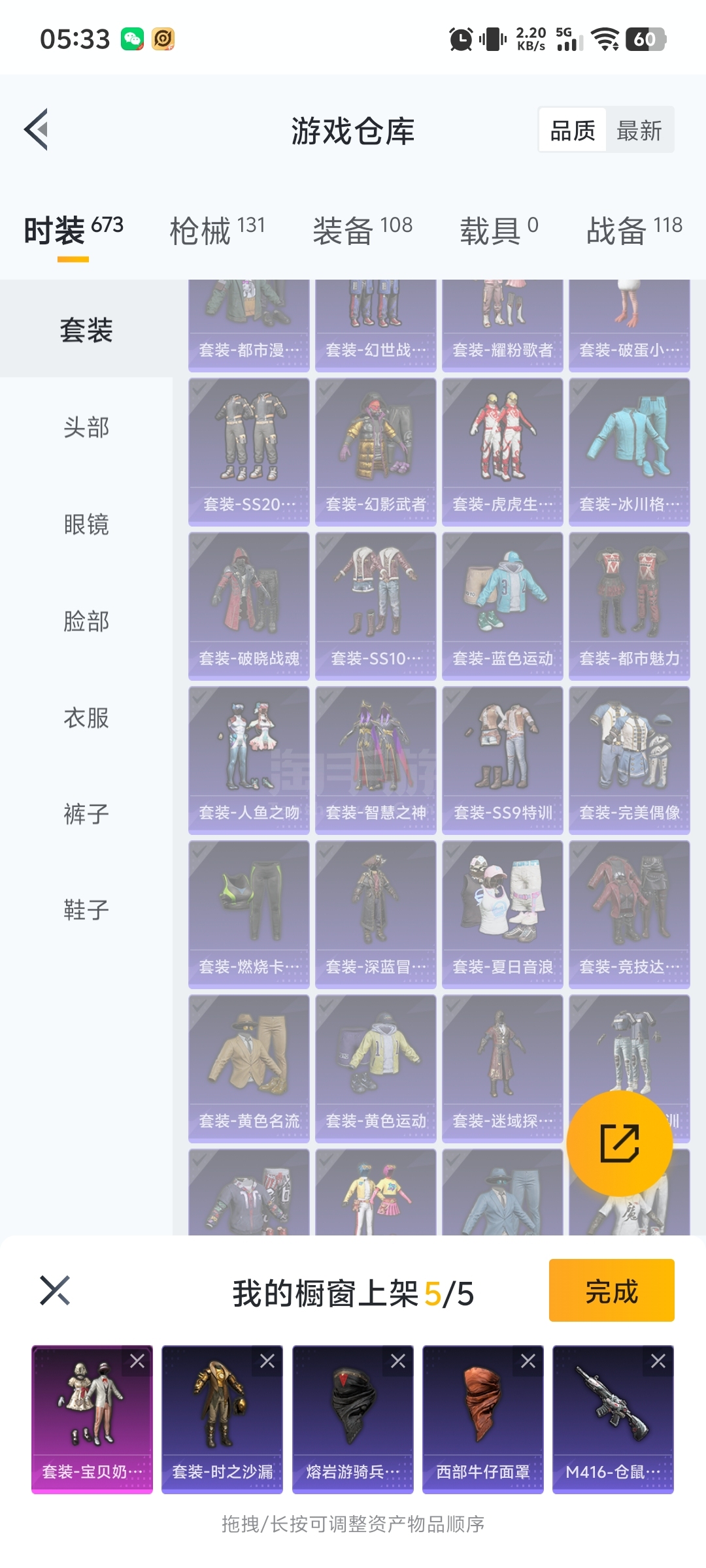
Task: Open the 装备 tab
Action: (363, 230)
